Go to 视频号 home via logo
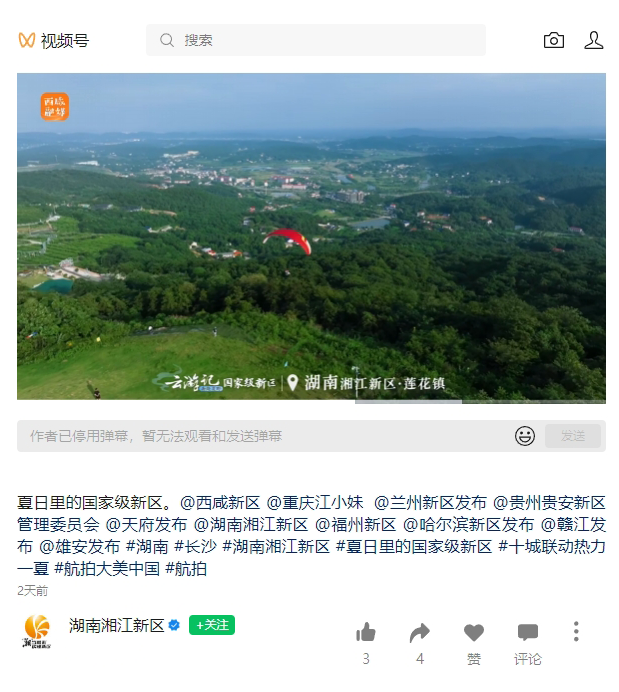Screen dimensions: 619x692 (54, 40)
